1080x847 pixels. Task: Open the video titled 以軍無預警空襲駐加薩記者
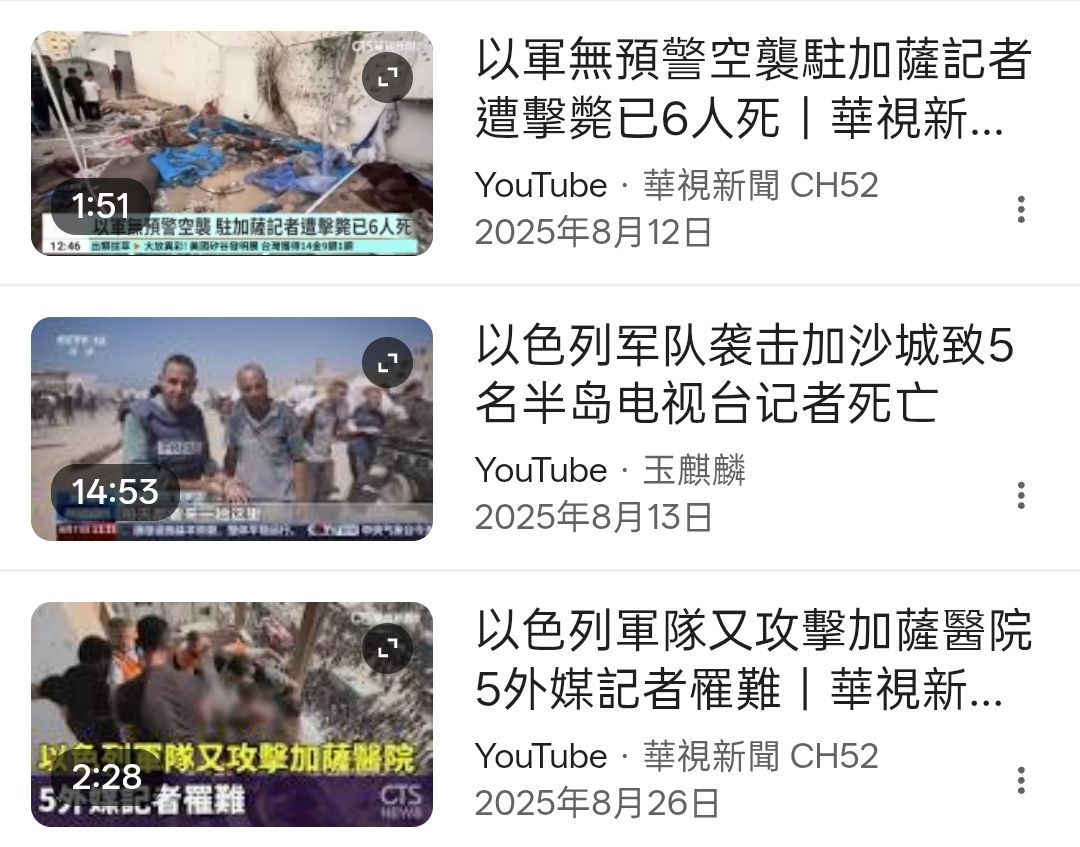pos(752,91)
